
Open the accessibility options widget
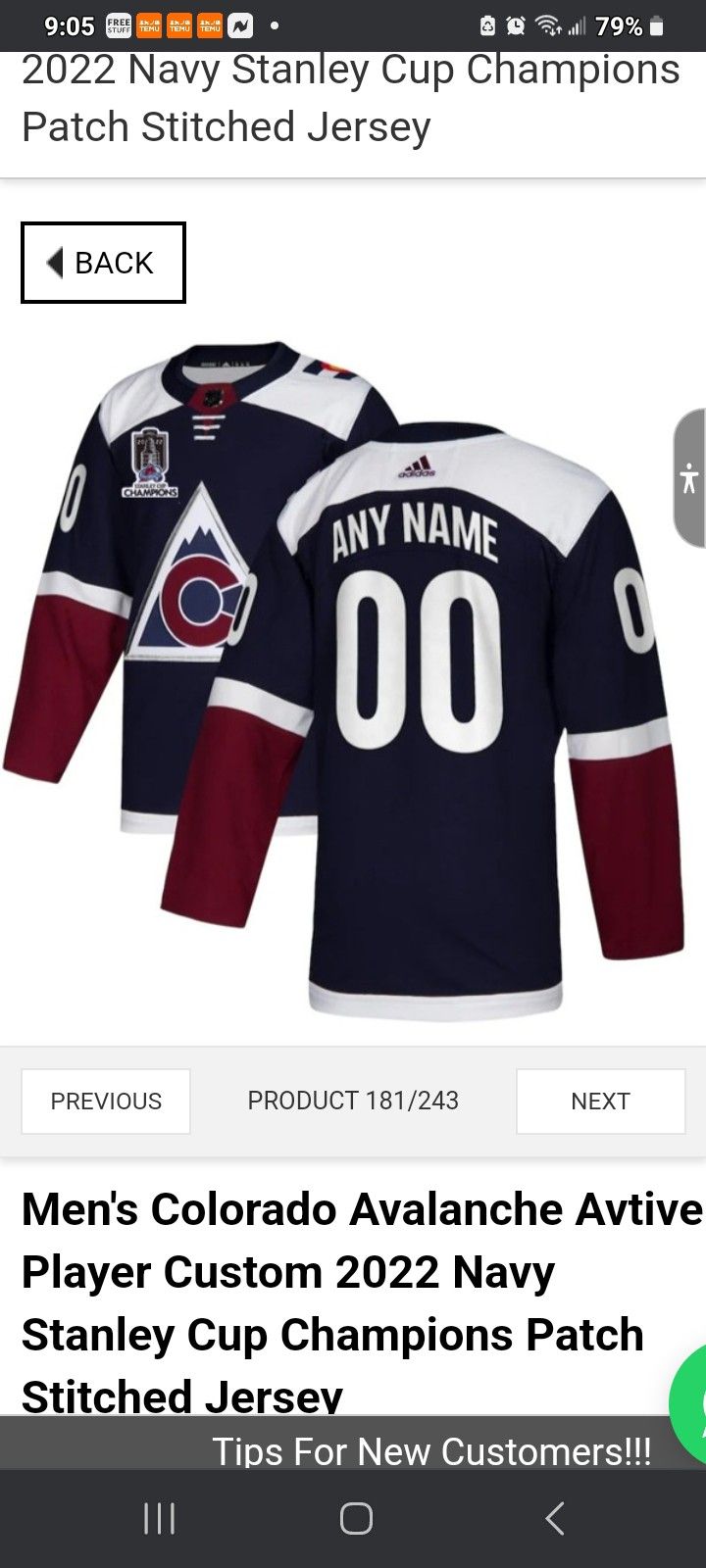point(689,479)
